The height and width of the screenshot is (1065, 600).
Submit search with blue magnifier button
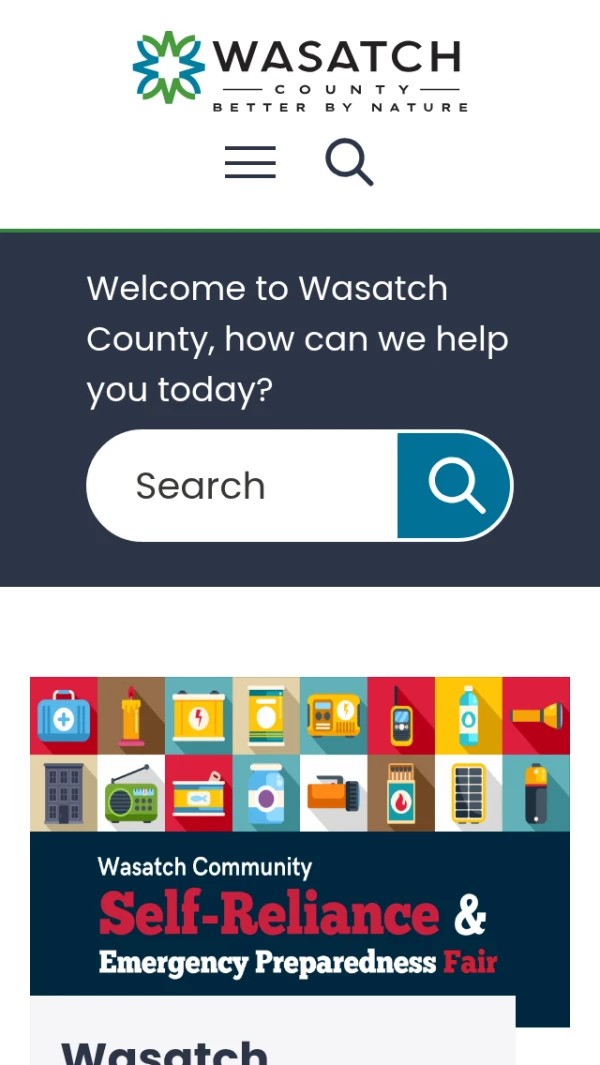(x=455, y=486)
